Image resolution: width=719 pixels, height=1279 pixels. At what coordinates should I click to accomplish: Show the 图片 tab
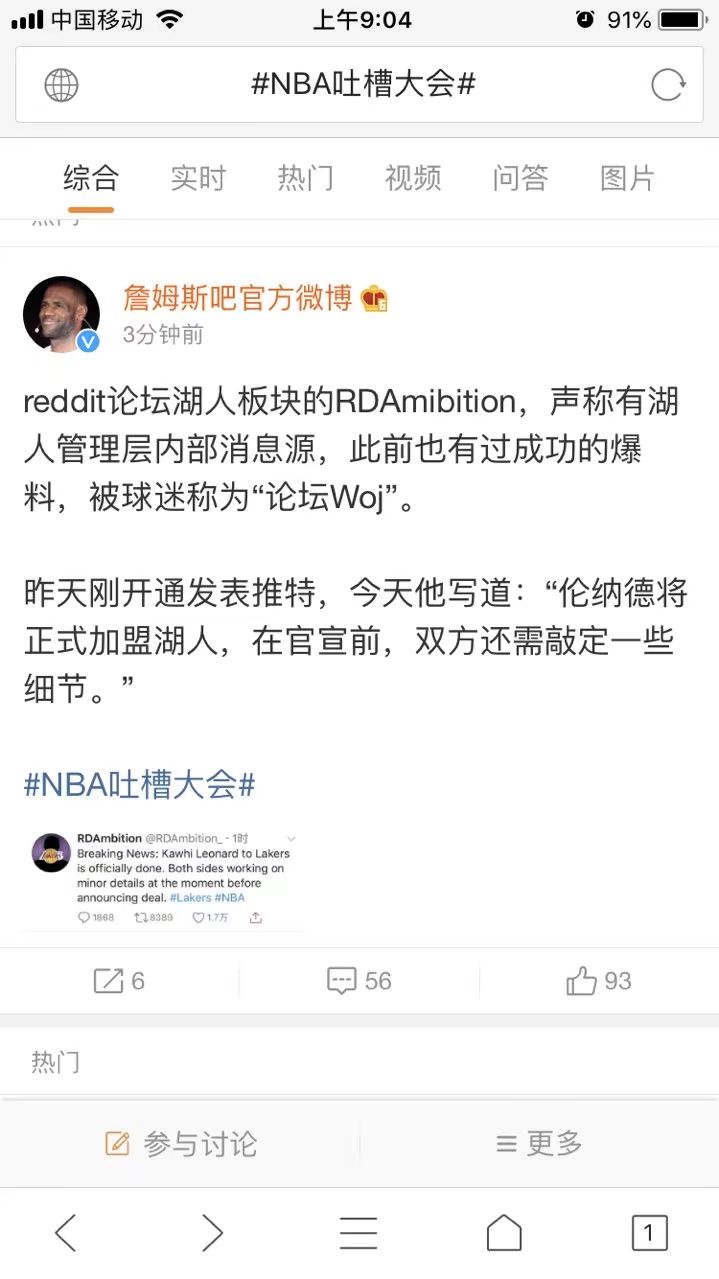627,178
